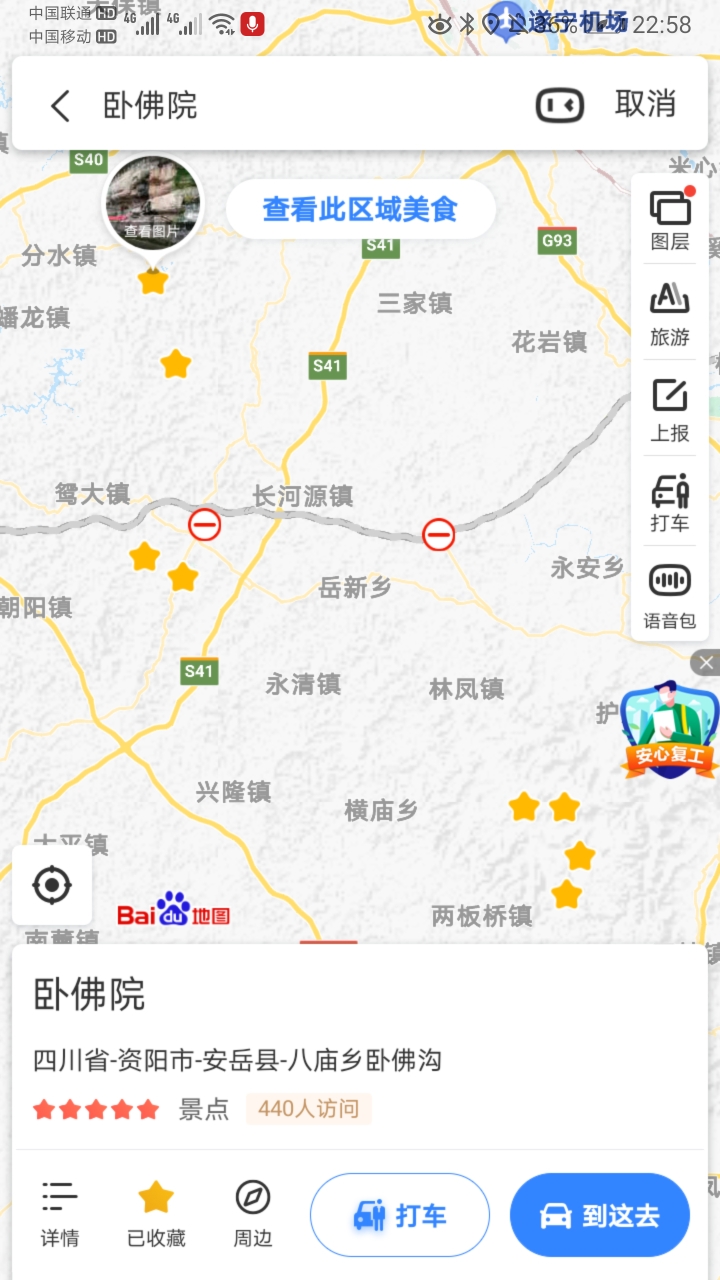720x1280 pixels.
Task: Tap the 卧佛院 search field
Action: (300, 105)
